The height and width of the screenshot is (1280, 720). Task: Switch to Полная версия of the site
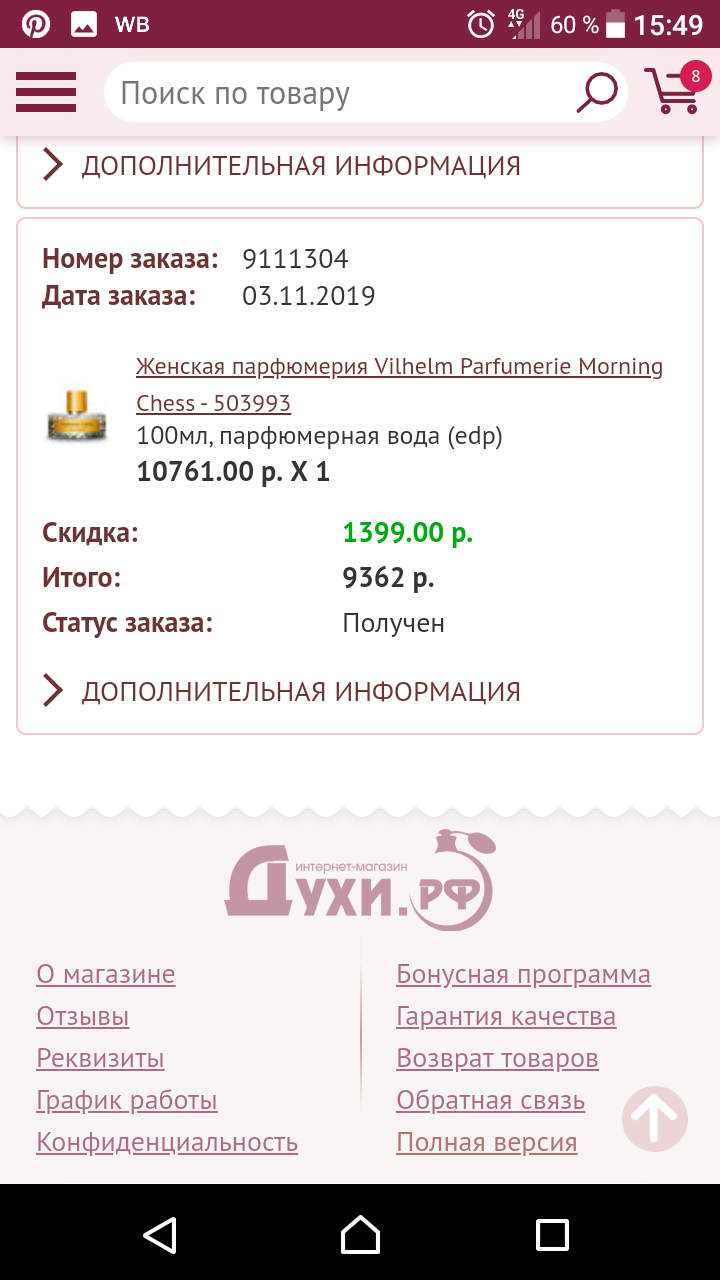coord(487,1142)
